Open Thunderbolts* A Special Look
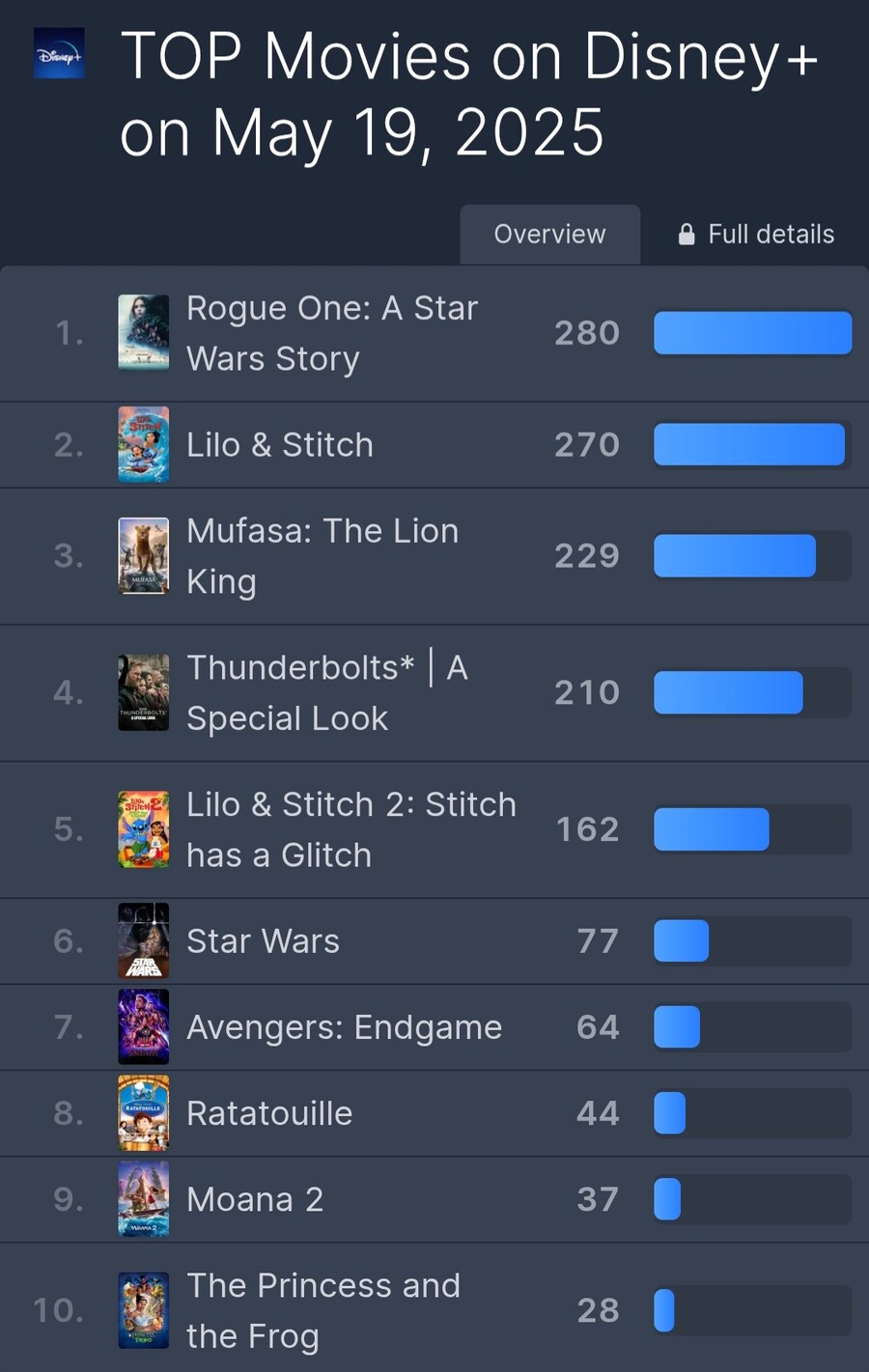The width and height of the screenshot is (869, 1372). click(x=326, y=692)
